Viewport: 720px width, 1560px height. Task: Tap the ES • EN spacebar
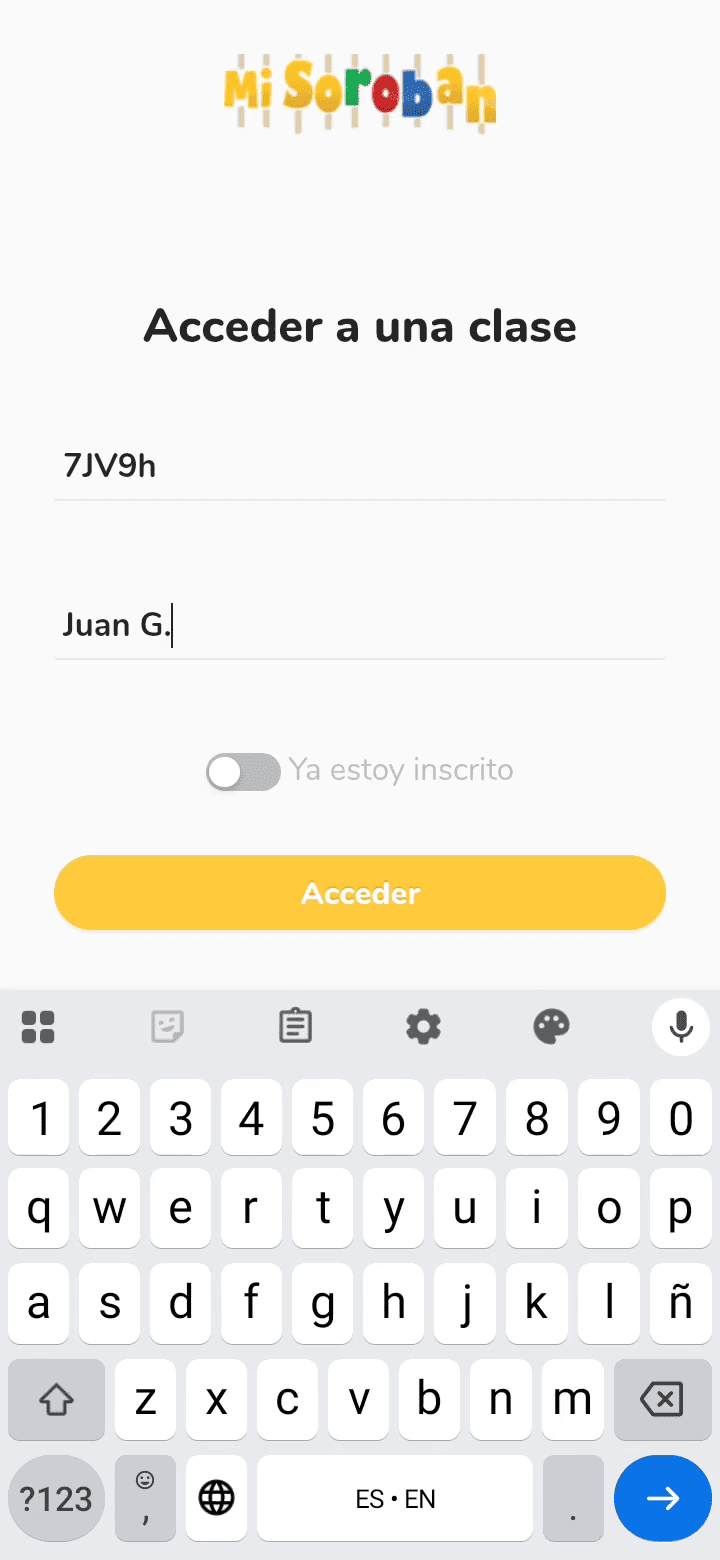tap(395, 1498)
